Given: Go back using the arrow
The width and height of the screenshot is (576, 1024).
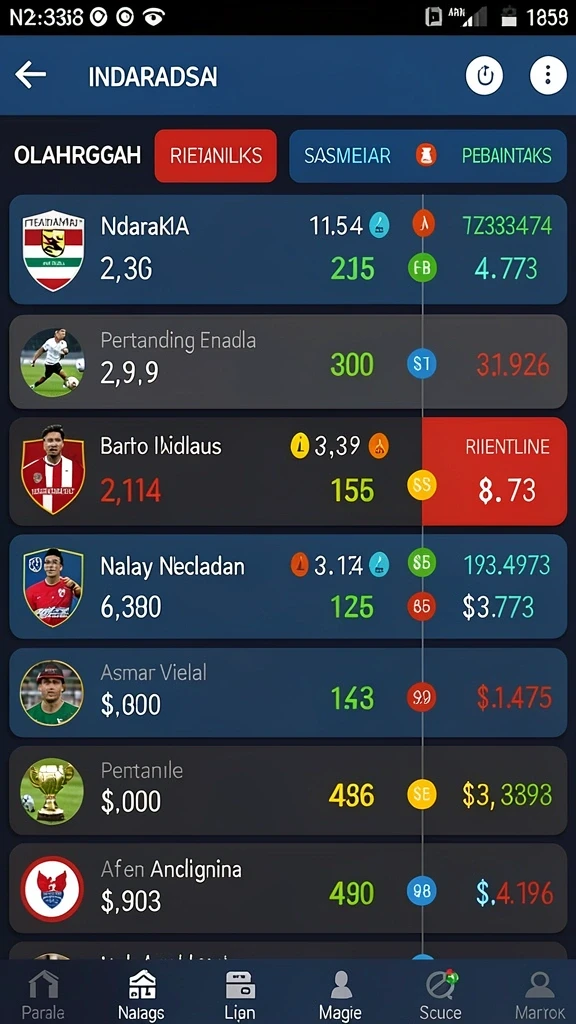Looking at the screenshot, I should 31,76.
